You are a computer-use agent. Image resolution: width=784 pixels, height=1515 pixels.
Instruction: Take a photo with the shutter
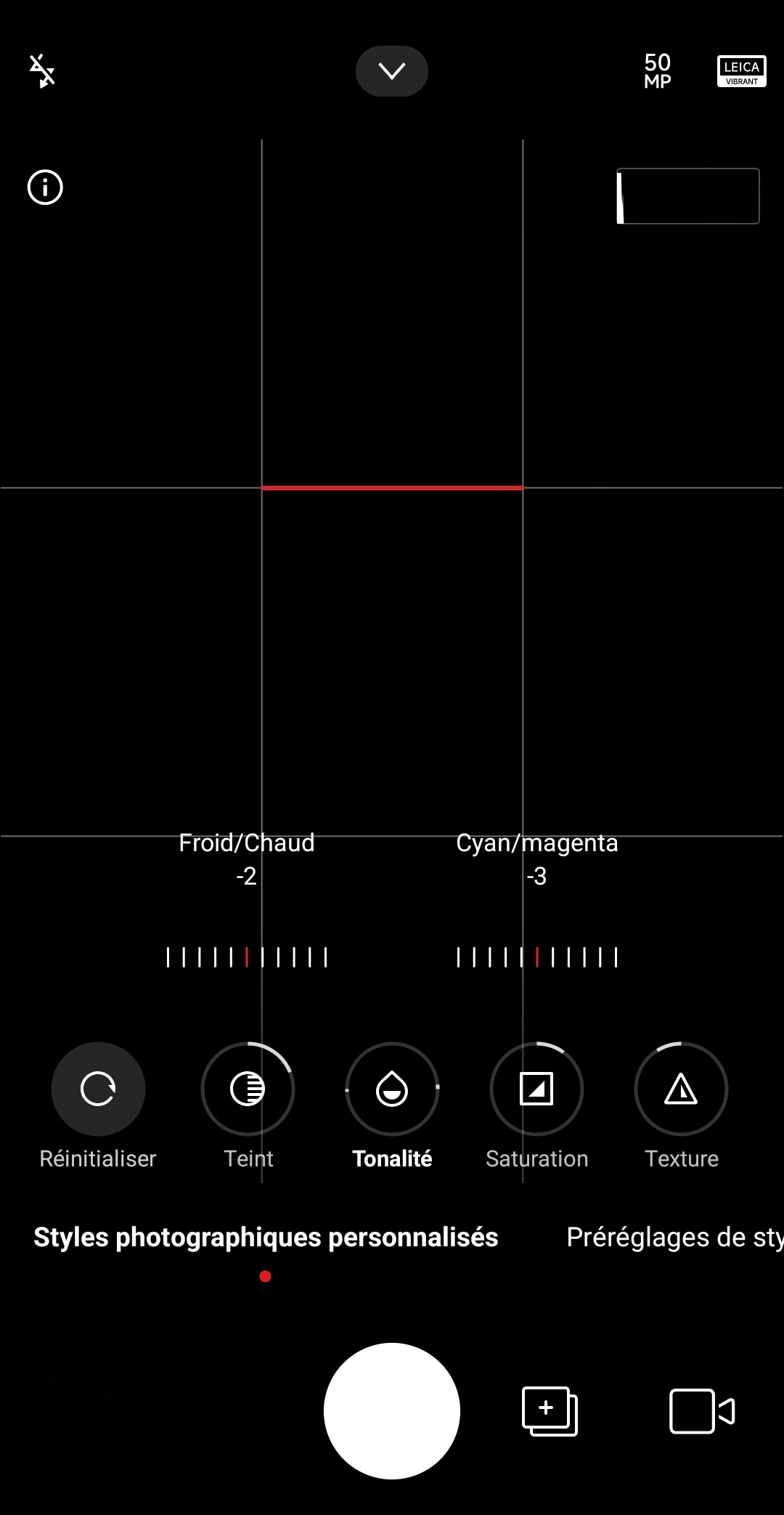392,1411
